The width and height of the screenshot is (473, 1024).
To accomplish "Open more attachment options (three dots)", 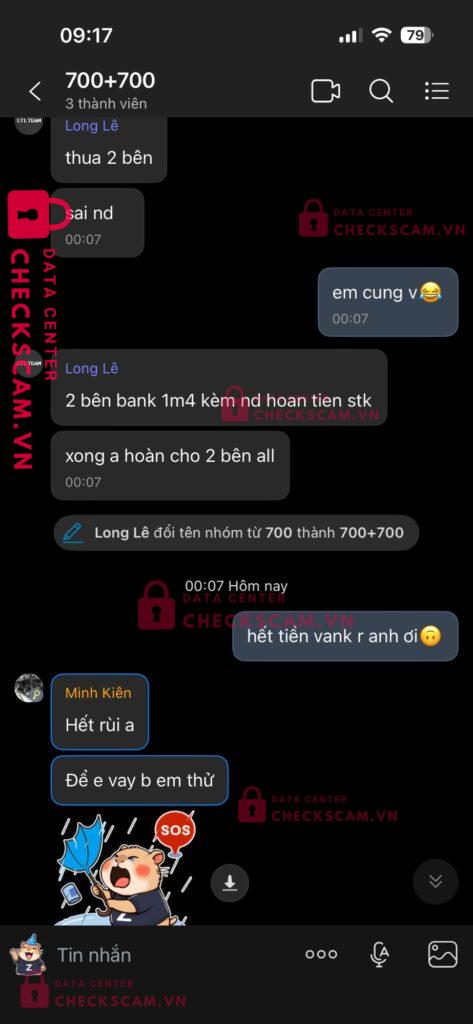I will (321, 954).
